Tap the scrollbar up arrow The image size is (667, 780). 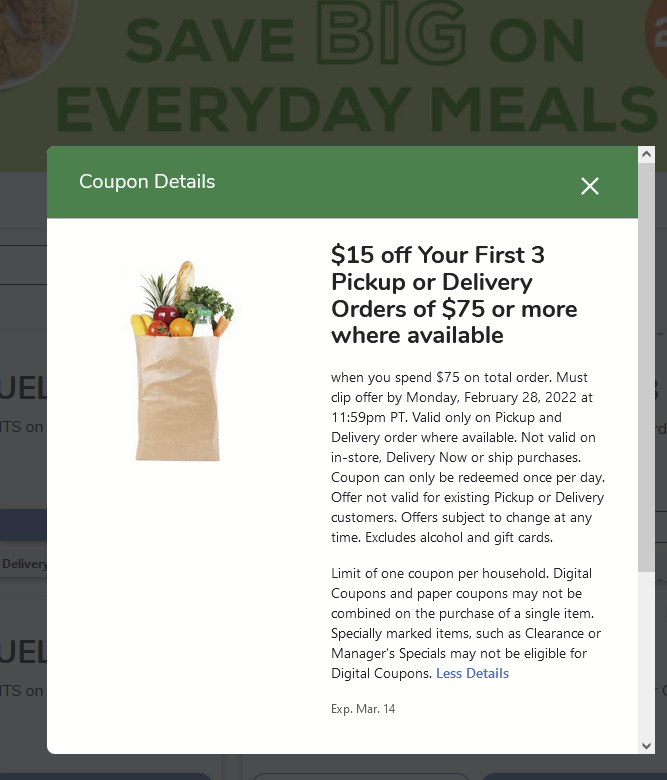[646, 155]
